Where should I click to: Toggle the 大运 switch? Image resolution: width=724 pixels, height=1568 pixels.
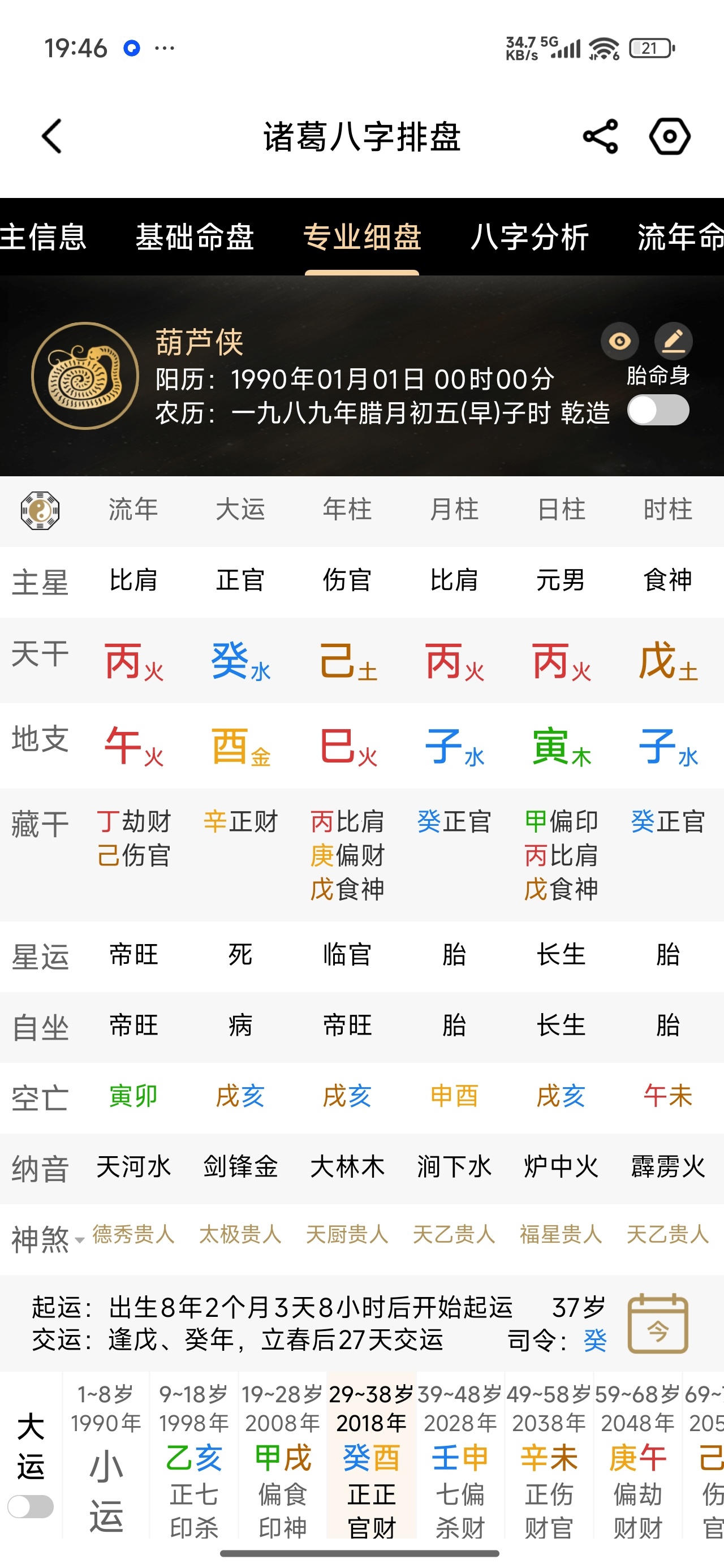coord(31,1507)
